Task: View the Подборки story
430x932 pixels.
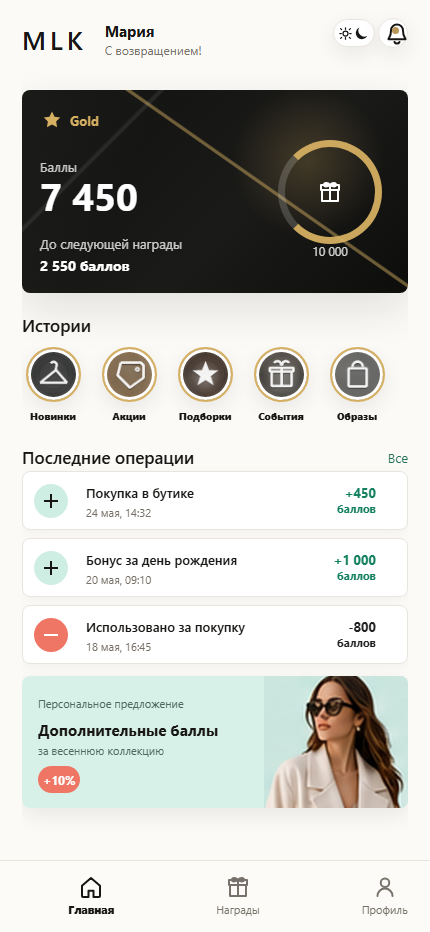Action: [205, 385]
